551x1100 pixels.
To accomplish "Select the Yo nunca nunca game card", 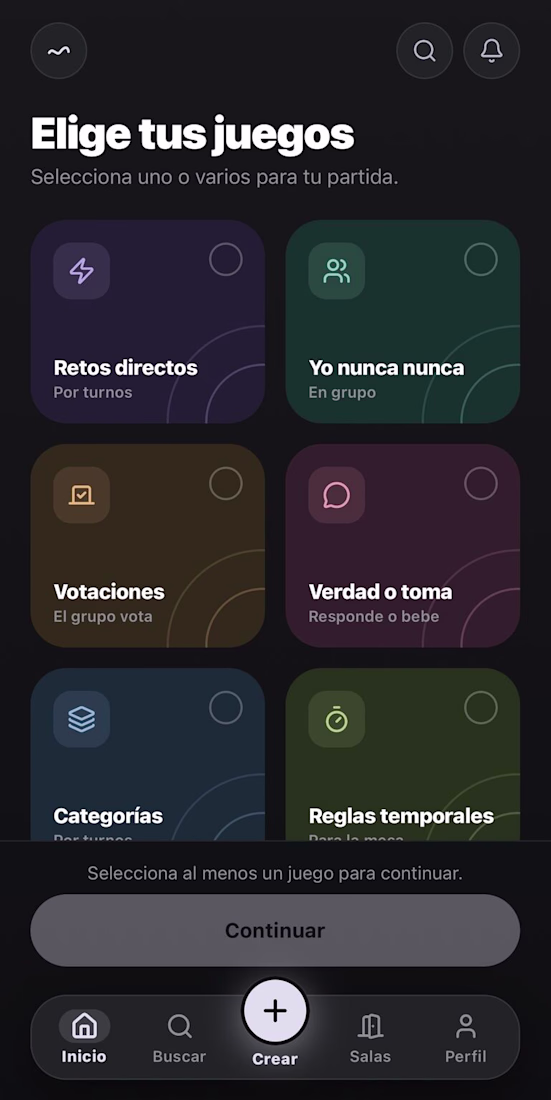I will point(403,321).
